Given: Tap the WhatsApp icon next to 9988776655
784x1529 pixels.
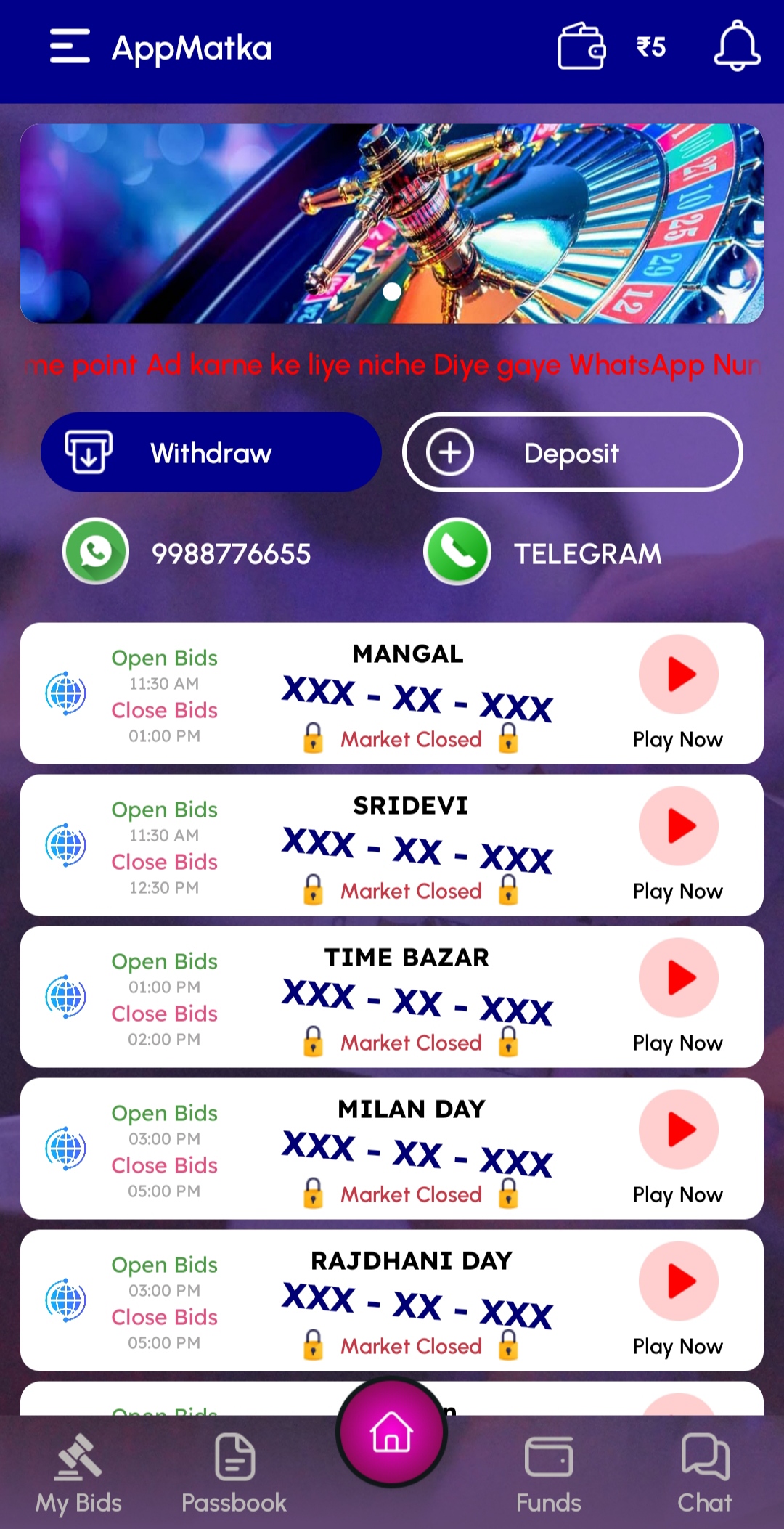Looking at the screenshot, I should coord(96,552).
